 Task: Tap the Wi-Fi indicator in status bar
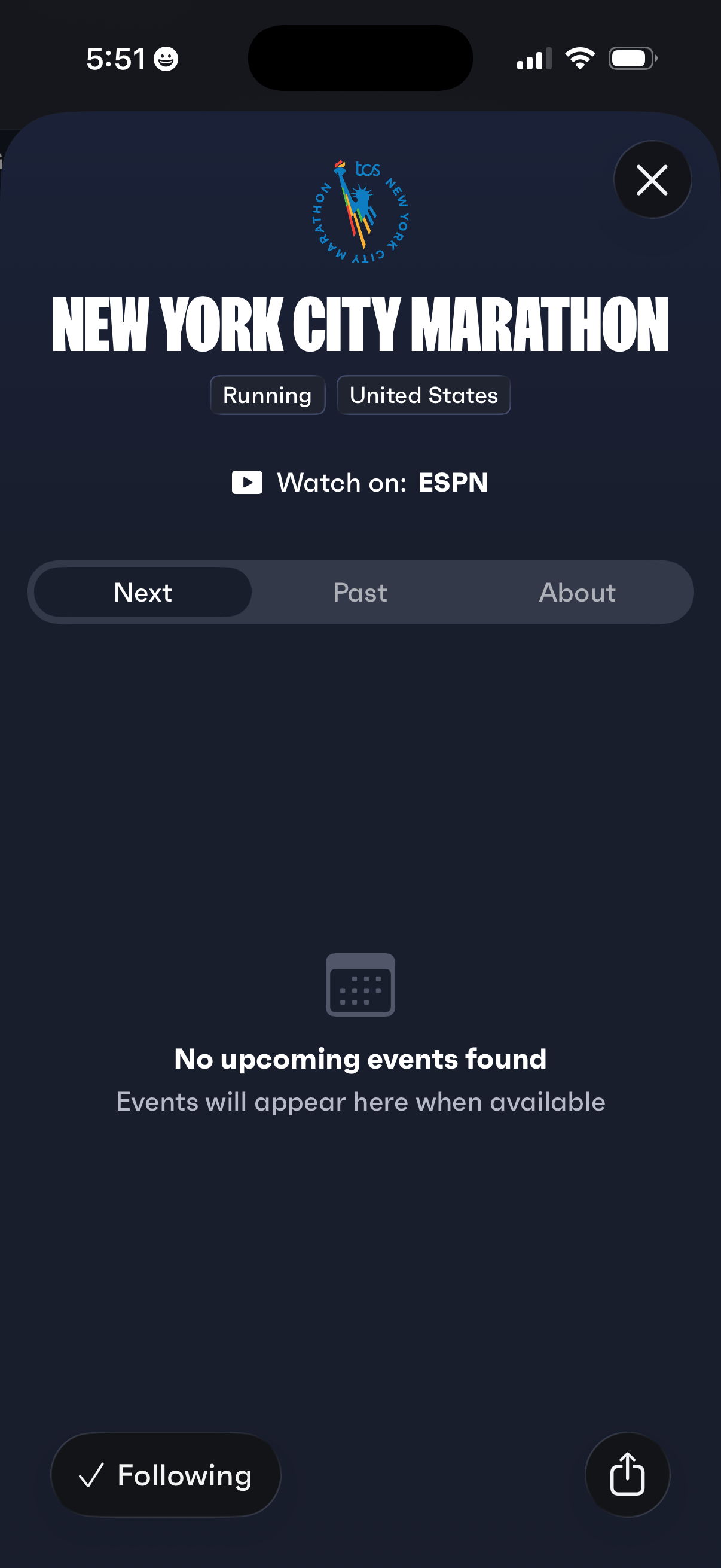click(x=579, y=58)
